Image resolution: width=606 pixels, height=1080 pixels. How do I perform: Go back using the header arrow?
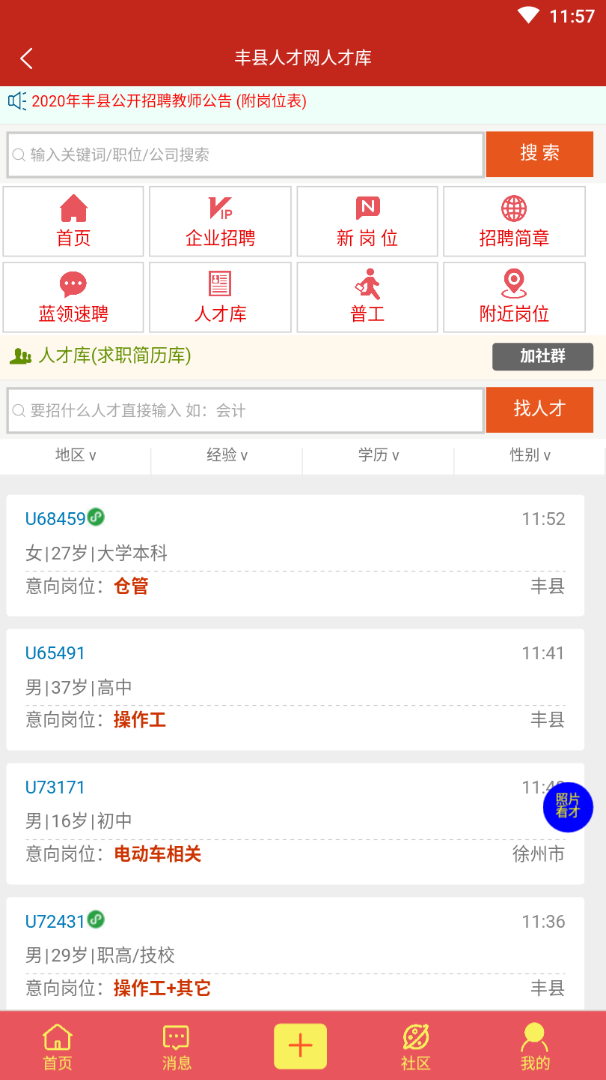pyautogui.click(x=27, y=59)
